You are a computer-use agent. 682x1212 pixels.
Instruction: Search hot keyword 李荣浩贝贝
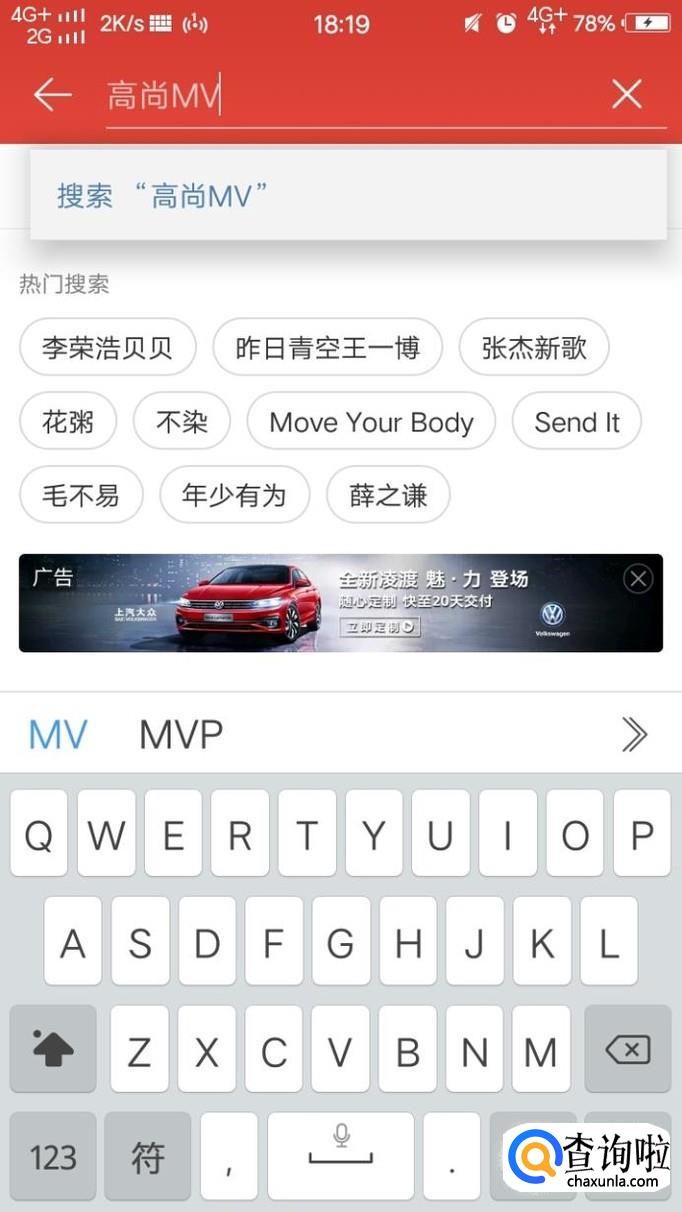click(x=107, y=348)
